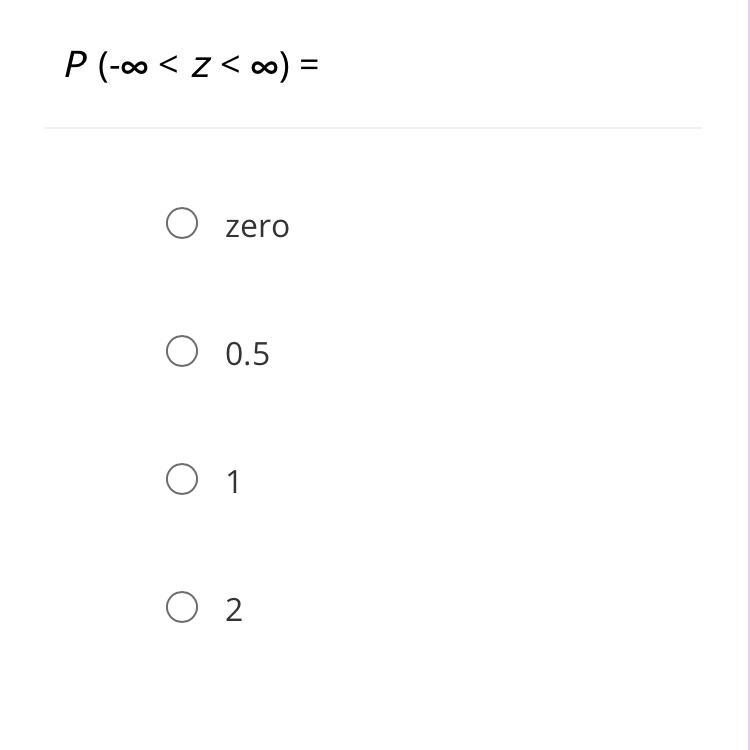The width and height of the screenshot is (750, 750).
Task: Mark the answer option 1
Action: click(181, 479)
